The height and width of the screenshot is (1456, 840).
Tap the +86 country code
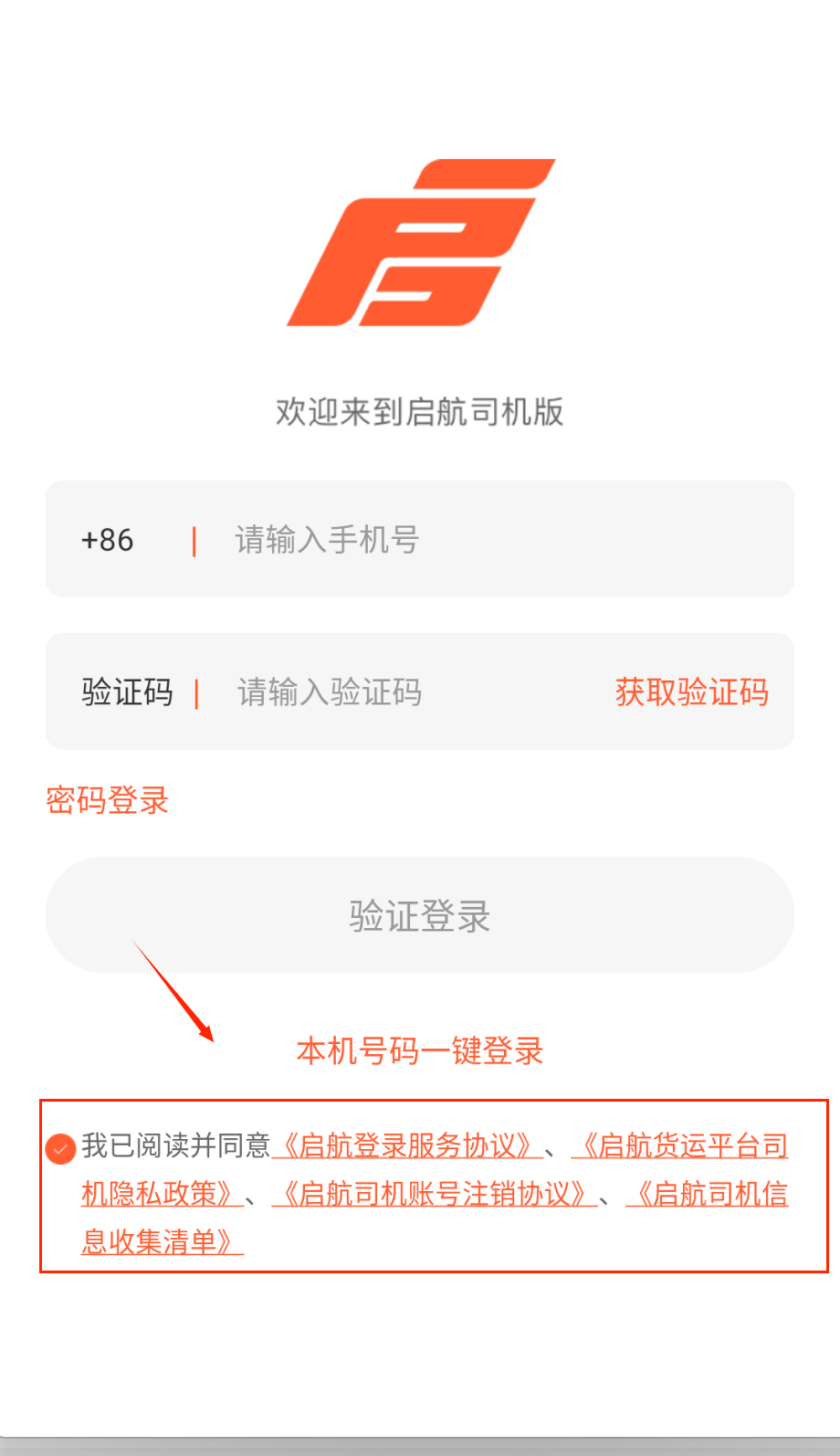click(108, 540)
